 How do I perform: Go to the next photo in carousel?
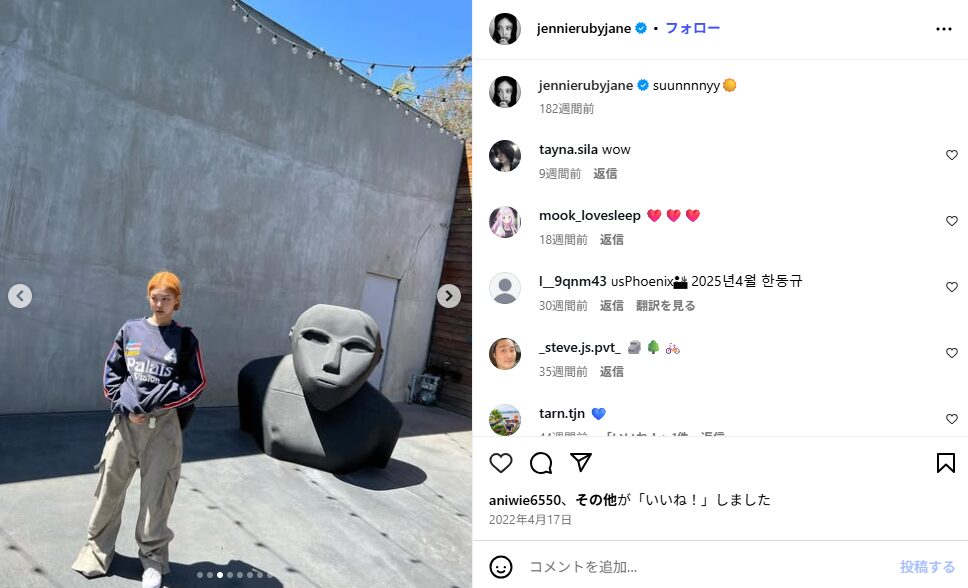point(449,296)
